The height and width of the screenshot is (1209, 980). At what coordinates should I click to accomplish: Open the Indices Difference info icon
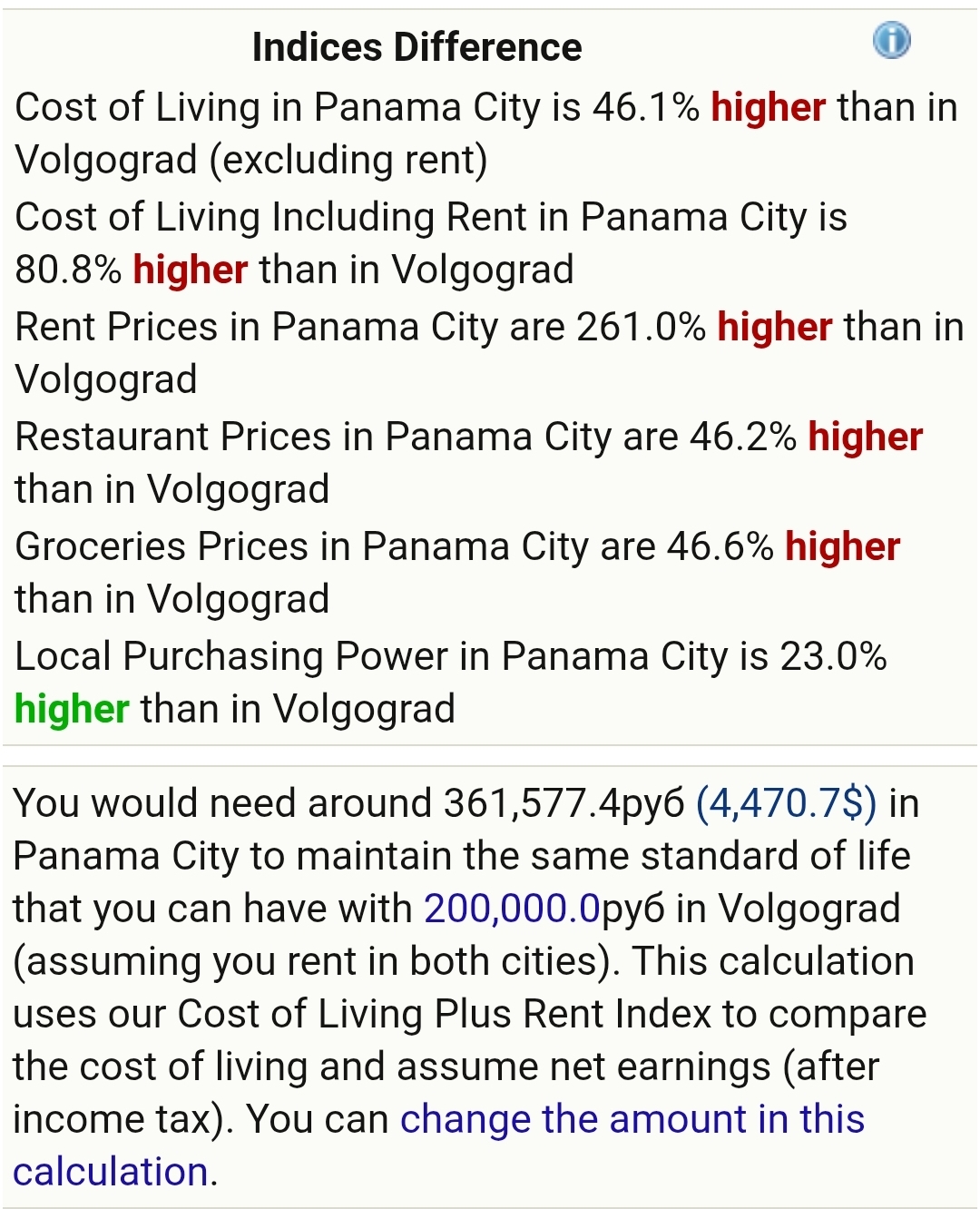coord(891,41)
